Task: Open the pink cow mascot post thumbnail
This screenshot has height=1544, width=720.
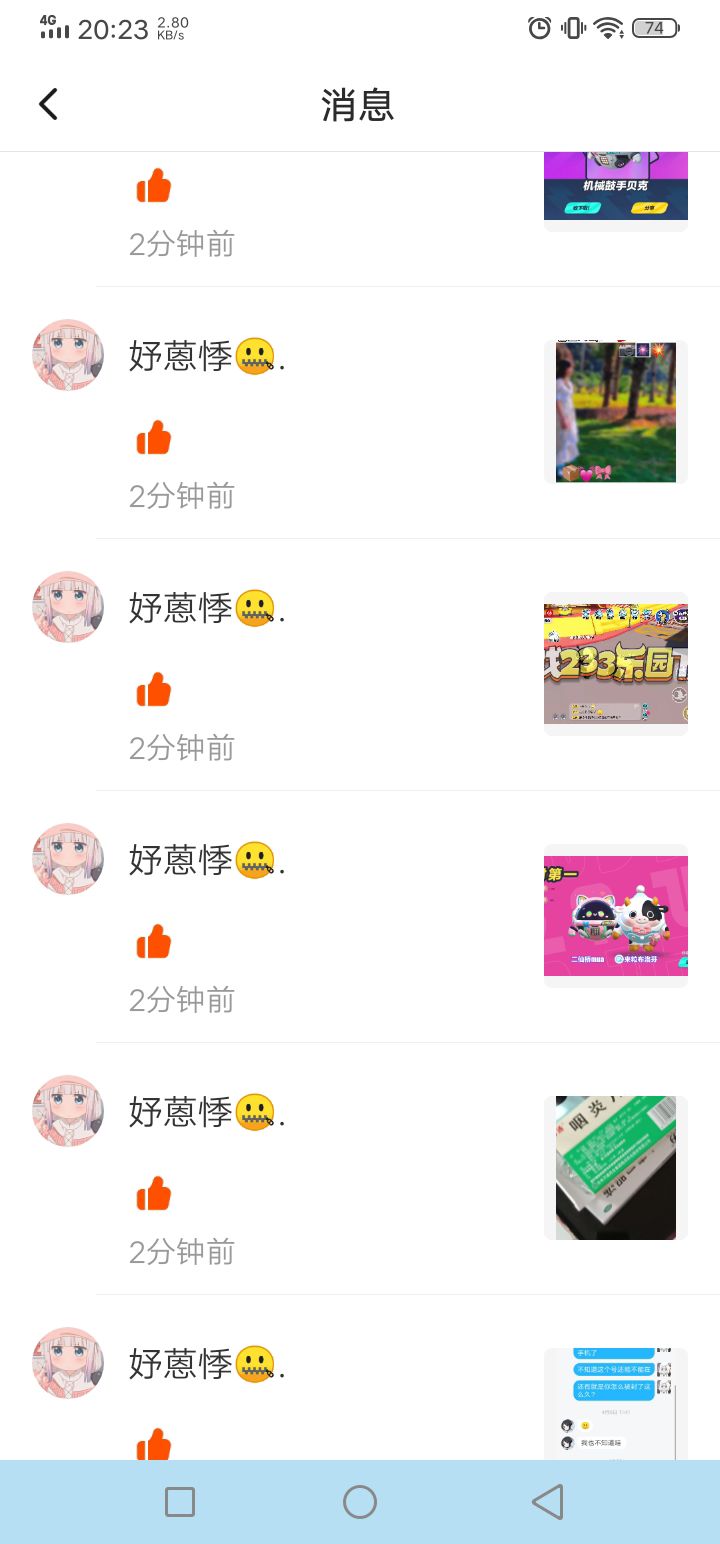Action: click(x=615, y=916)
